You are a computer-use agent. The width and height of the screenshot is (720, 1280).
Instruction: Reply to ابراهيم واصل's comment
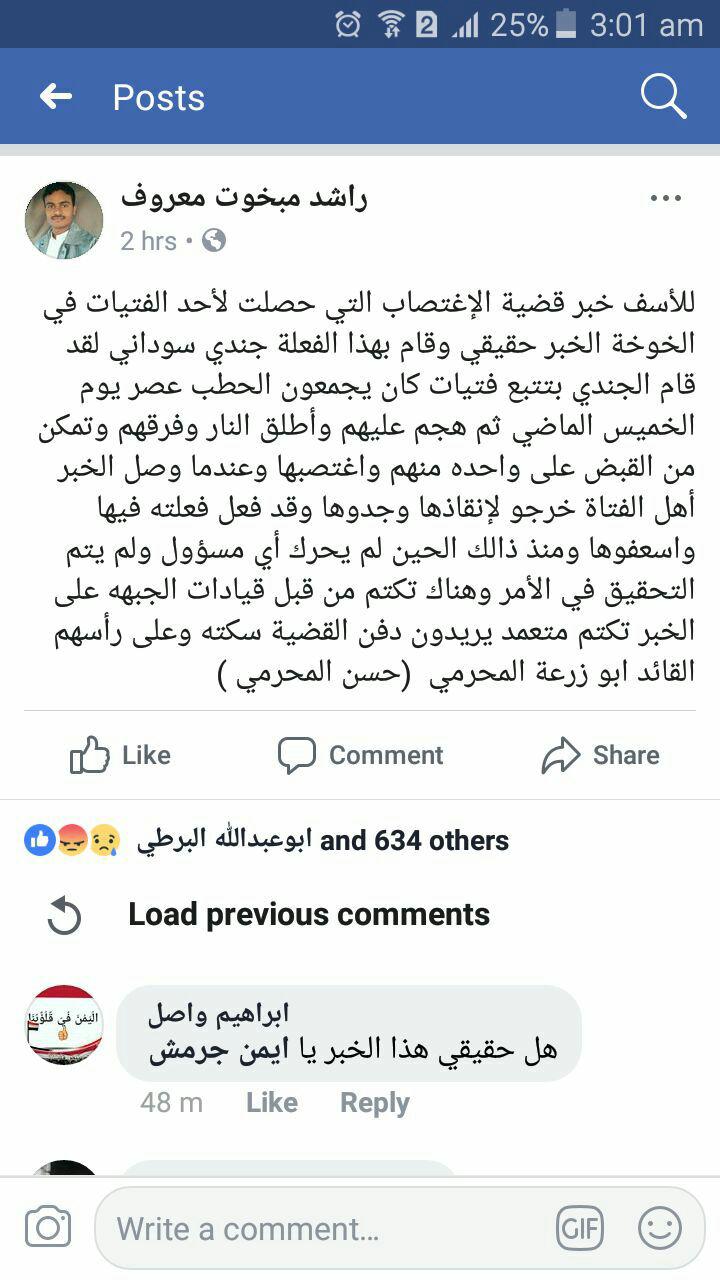[x=374, y=1102]
